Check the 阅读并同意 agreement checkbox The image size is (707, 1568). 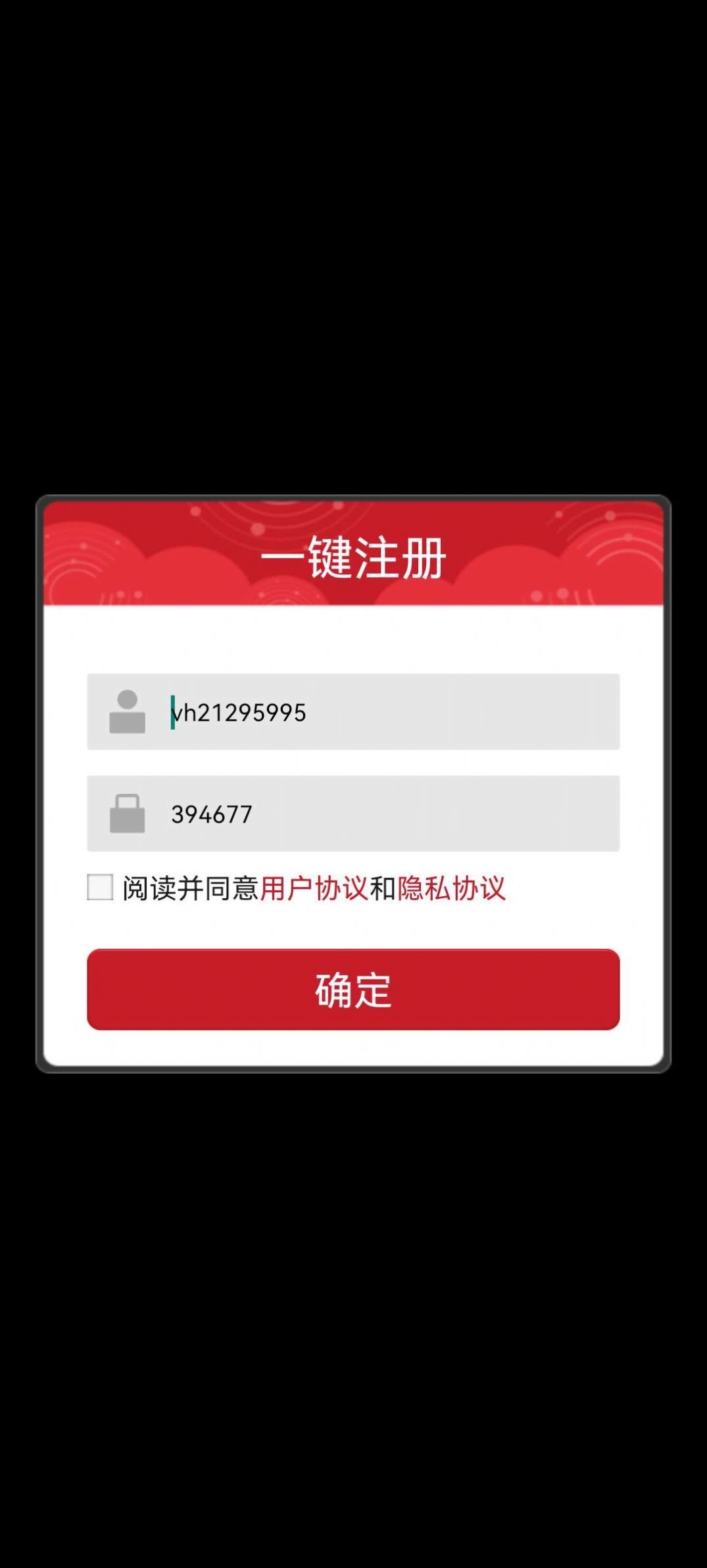100,887
